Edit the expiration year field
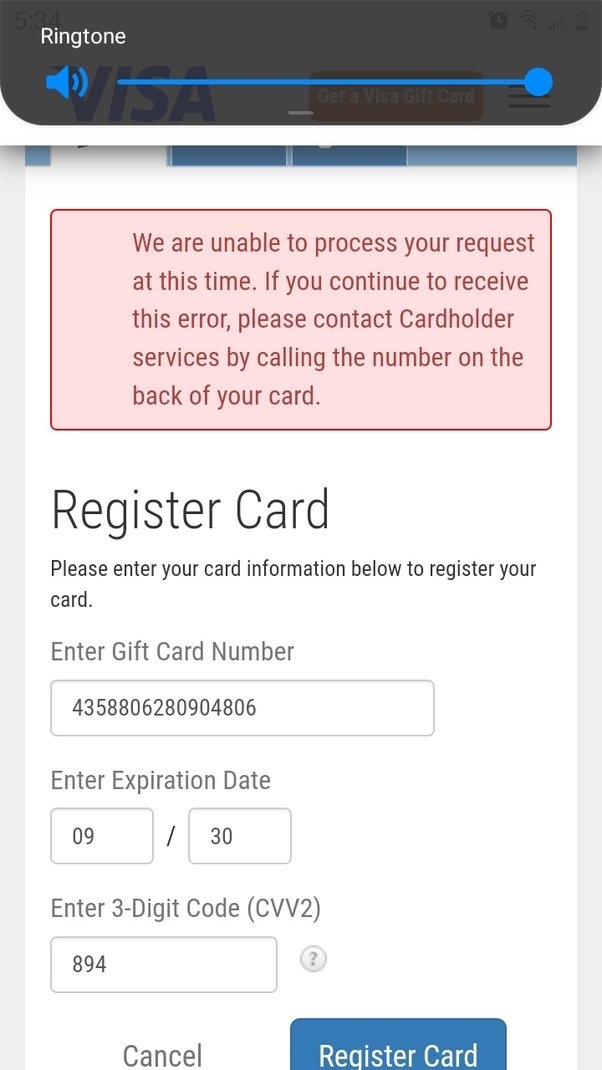This screenshot has width=602, height=1070. coord(240,836)
